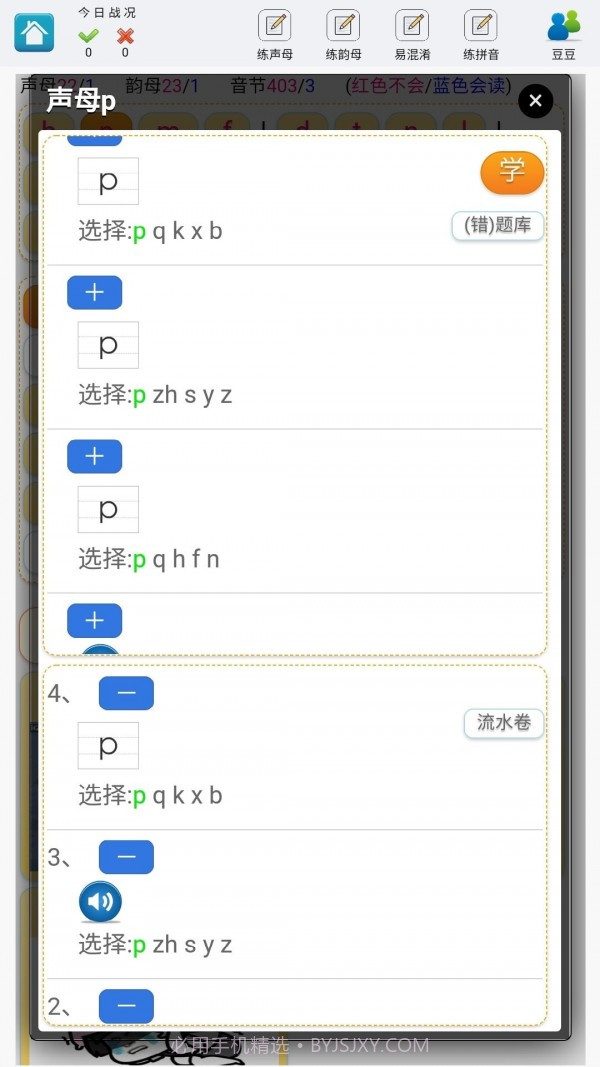
Task: Close the 声母p dialog
Action: 535,101
